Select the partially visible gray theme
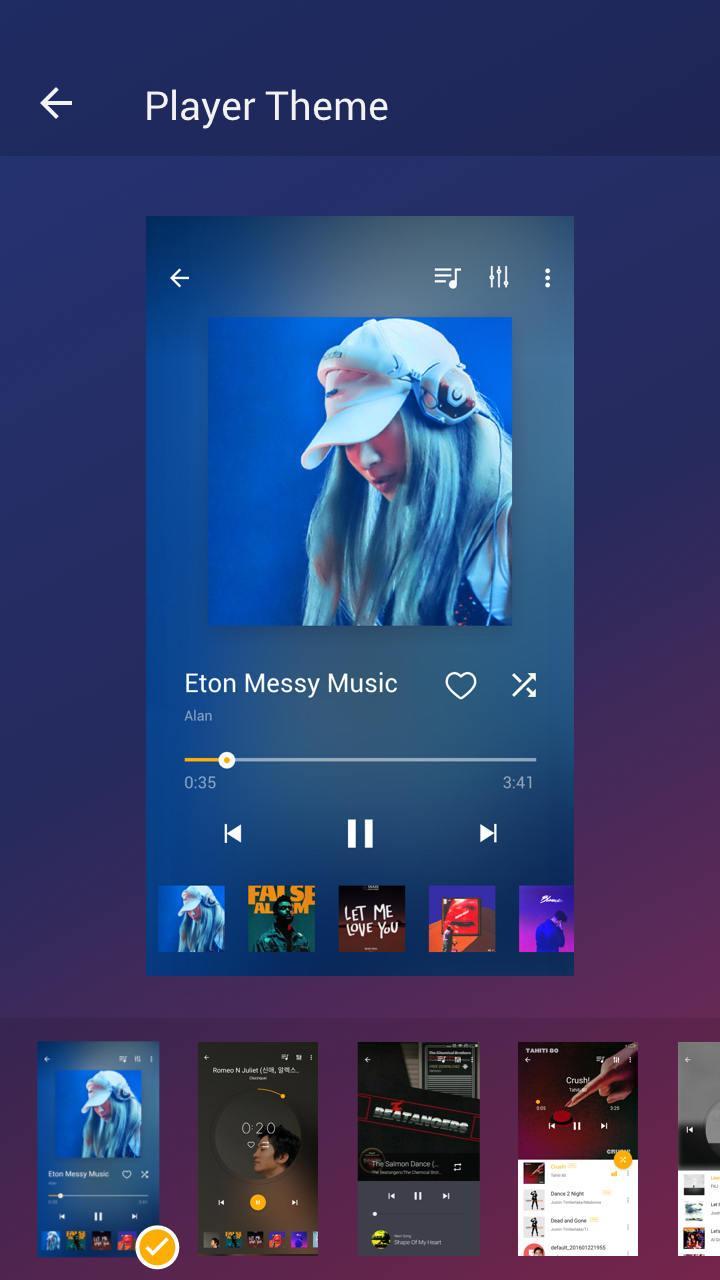720x1280 pixels. 699,1148
